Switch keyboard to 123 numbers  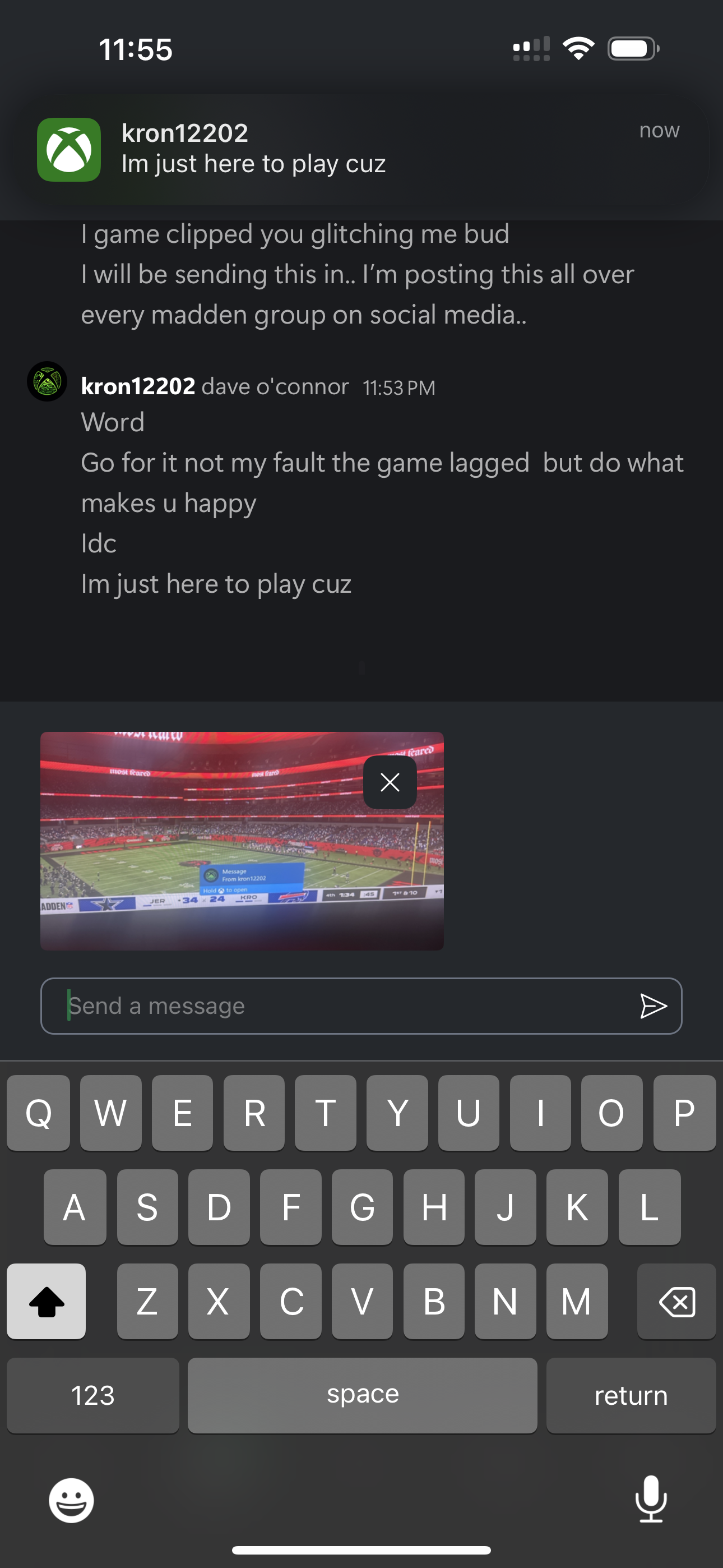pos(92,1395)
